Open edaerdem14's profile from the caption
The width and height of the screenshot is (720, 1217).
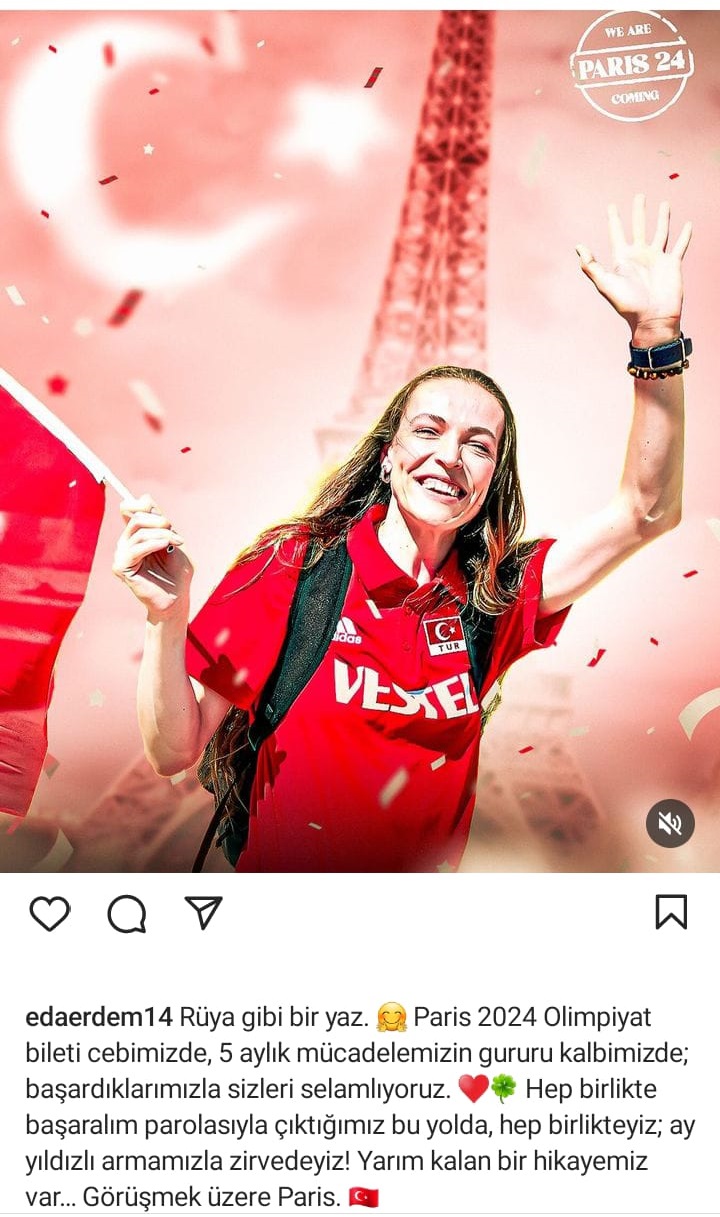98,1017
